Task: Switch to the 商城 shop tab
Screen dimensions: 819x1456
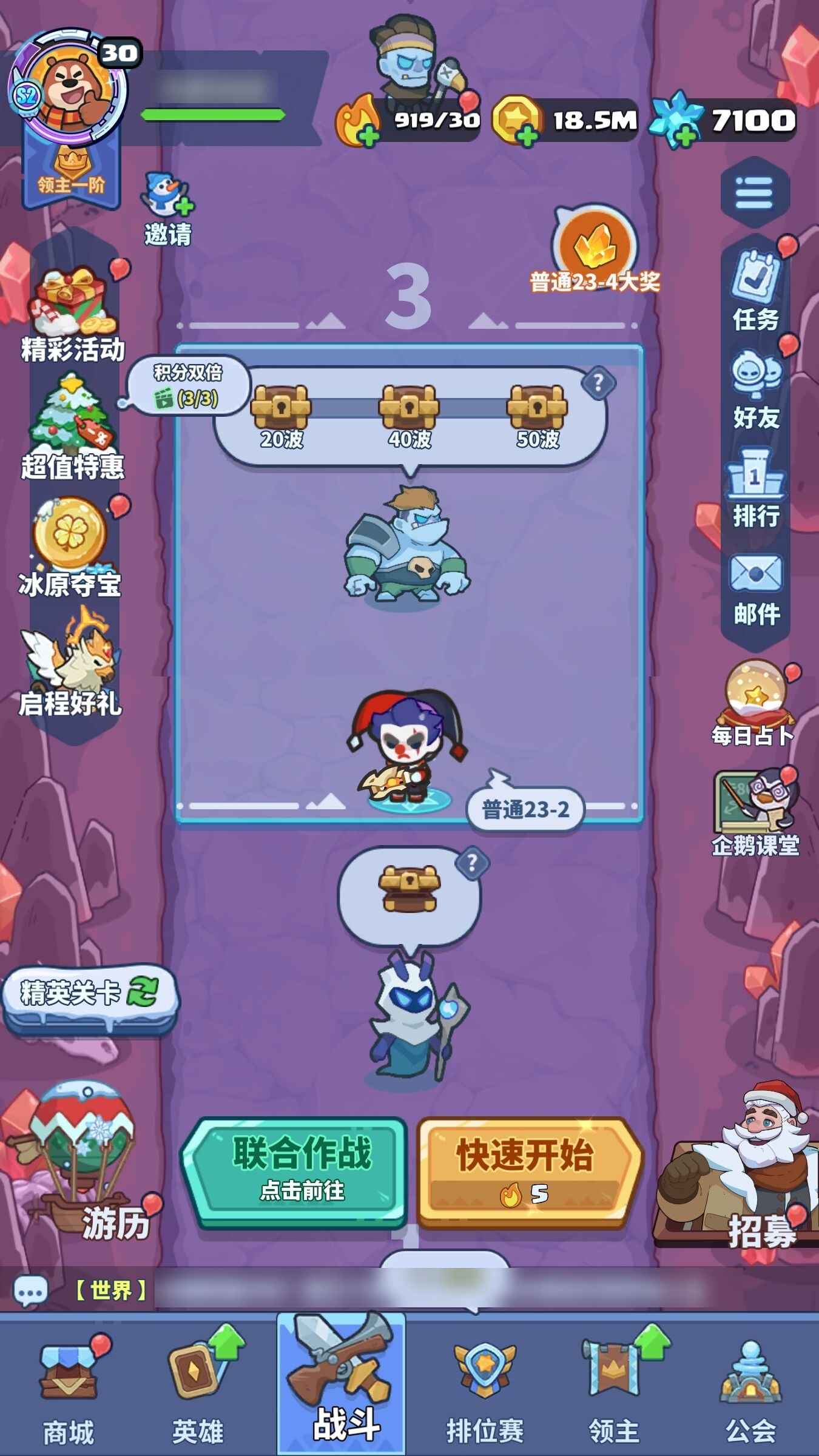Action: (69, 1389)
